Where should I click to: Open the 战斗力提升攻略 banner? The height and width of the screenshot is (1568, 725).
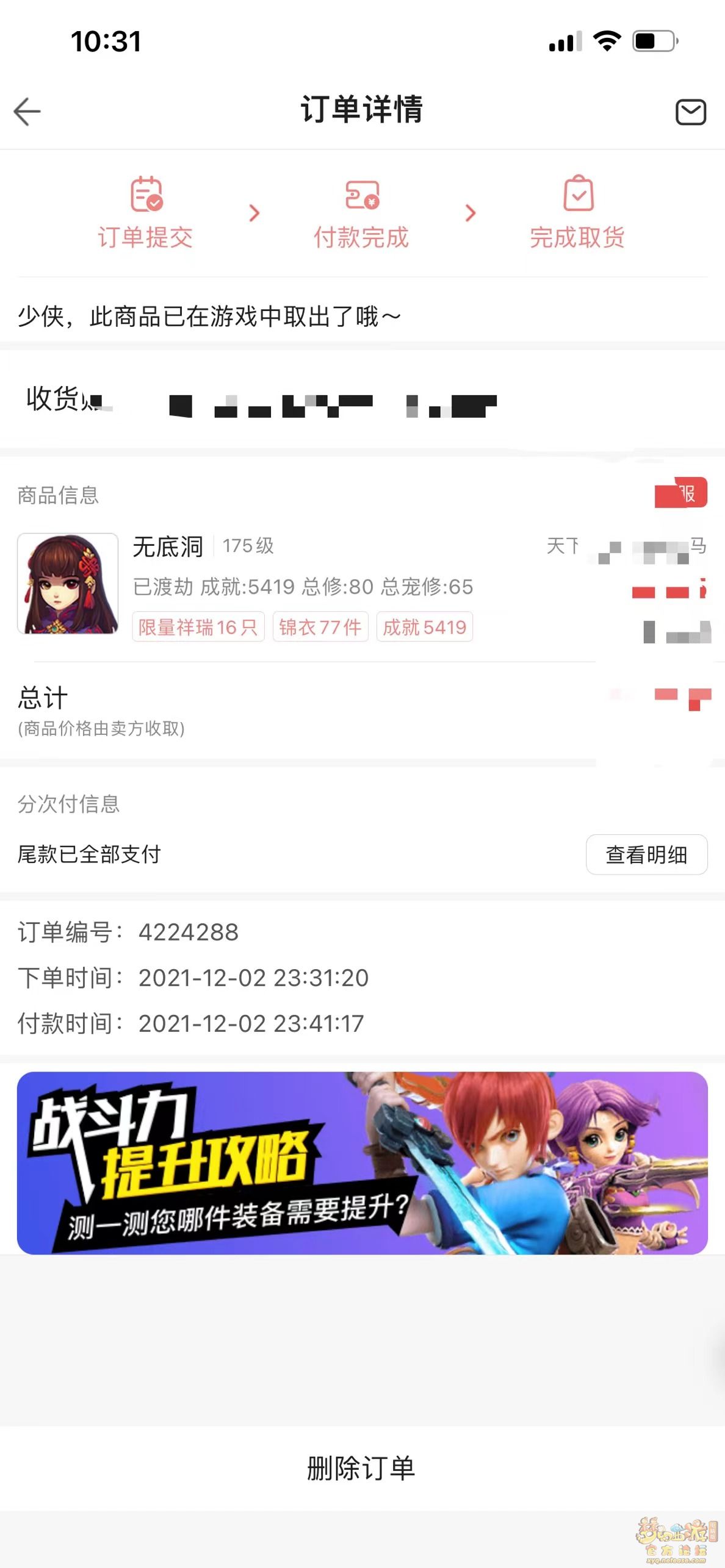tap(362, 1162)
